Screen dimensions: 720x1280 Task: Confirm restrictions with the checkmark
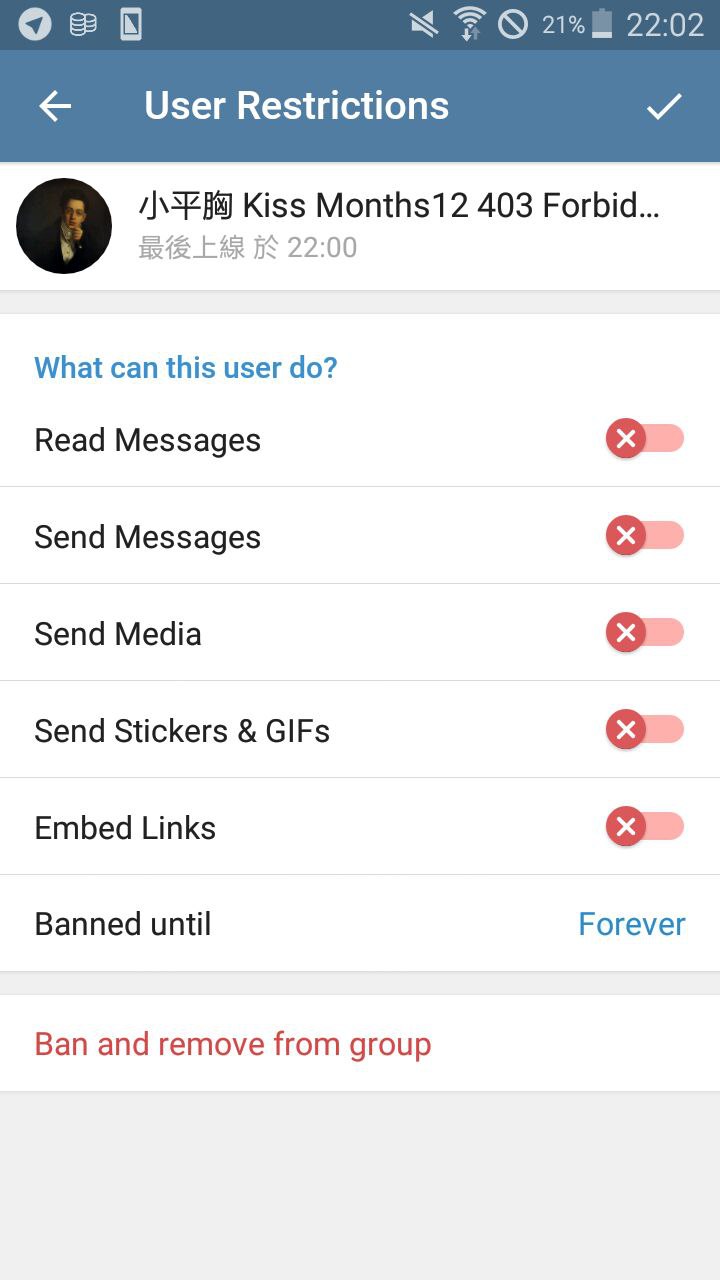point(664,106)
